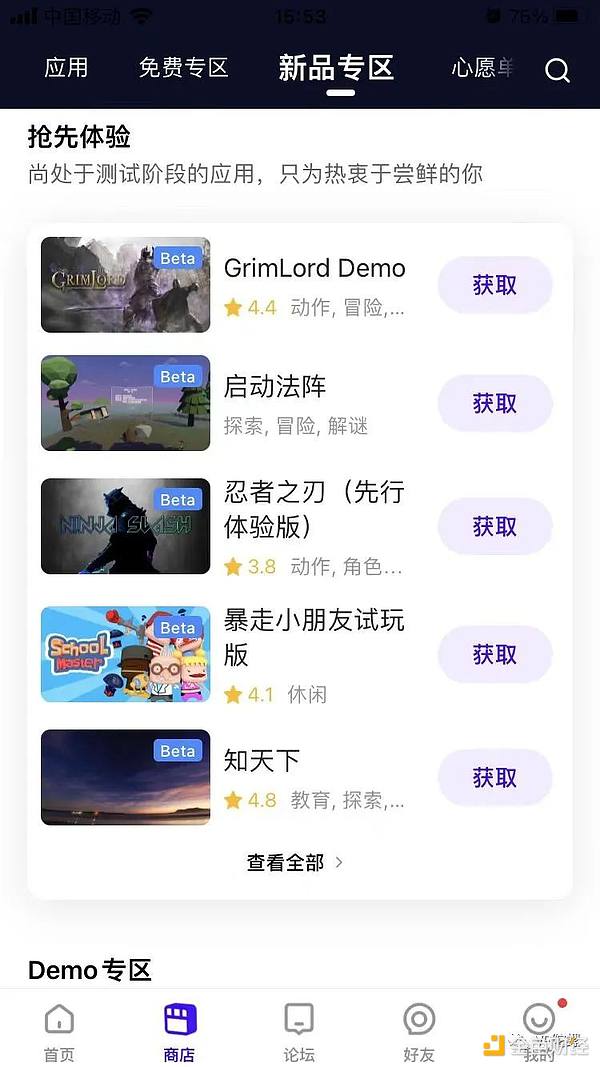This screenshot has height=1067, width=600.
Task: Get the 知天下 app
Action: pos(495,777)
